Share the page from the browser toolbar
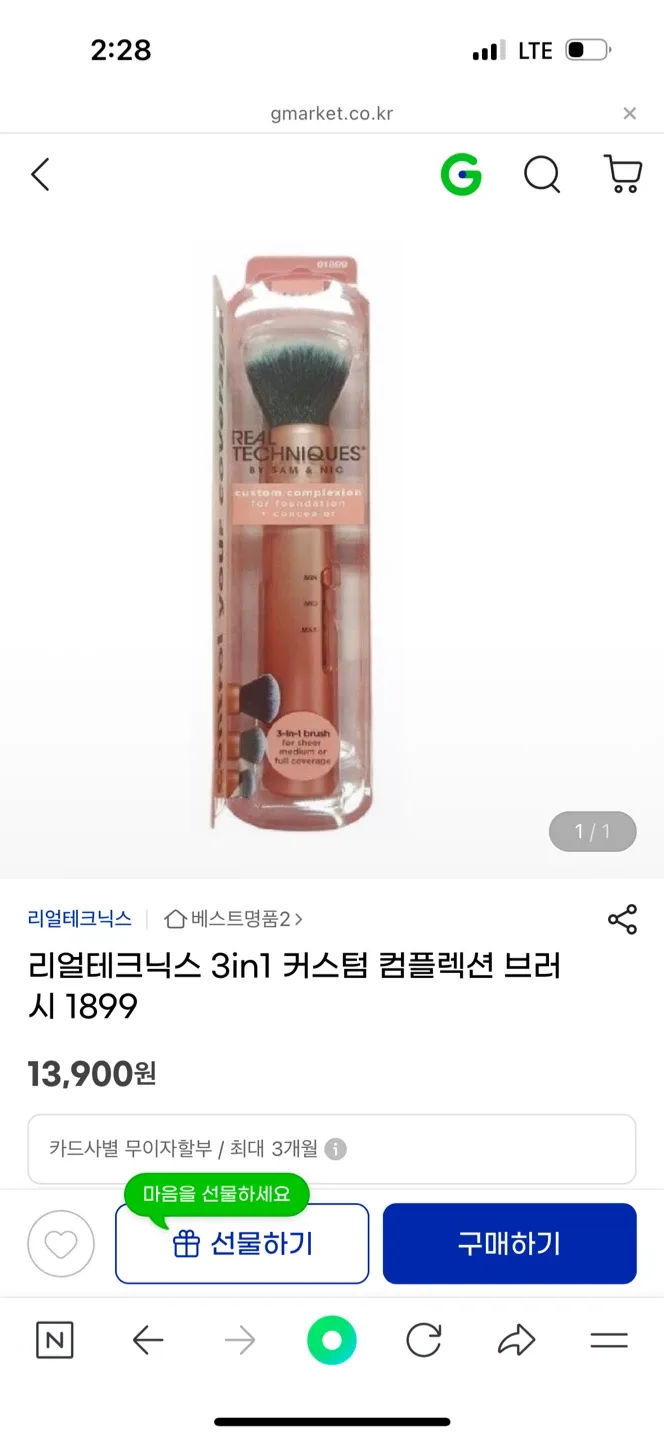The height and width of the screenshot is (1440, 664). click(x=516, y=1340)
